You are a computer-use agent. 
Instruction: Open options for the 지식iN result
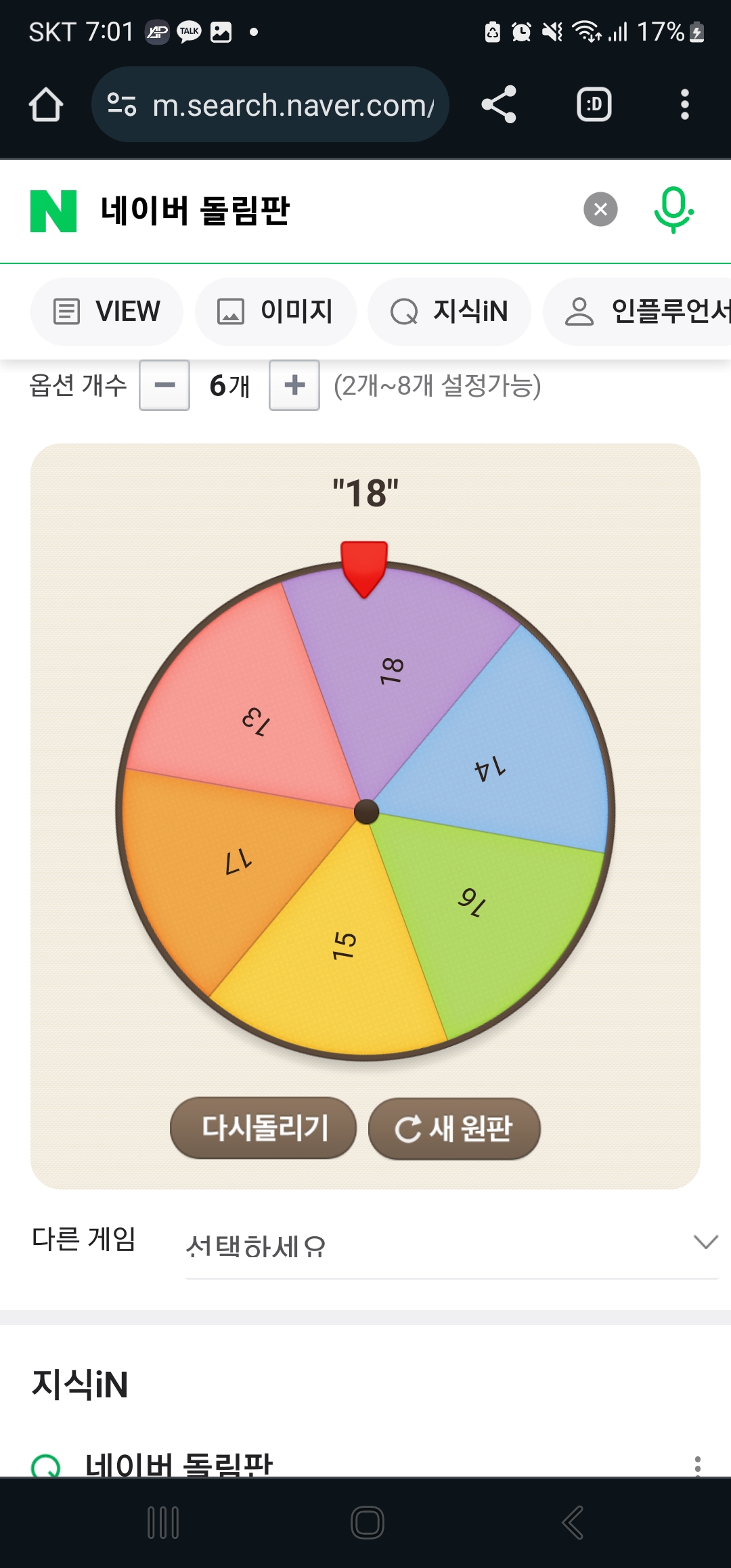(697, 1464)
